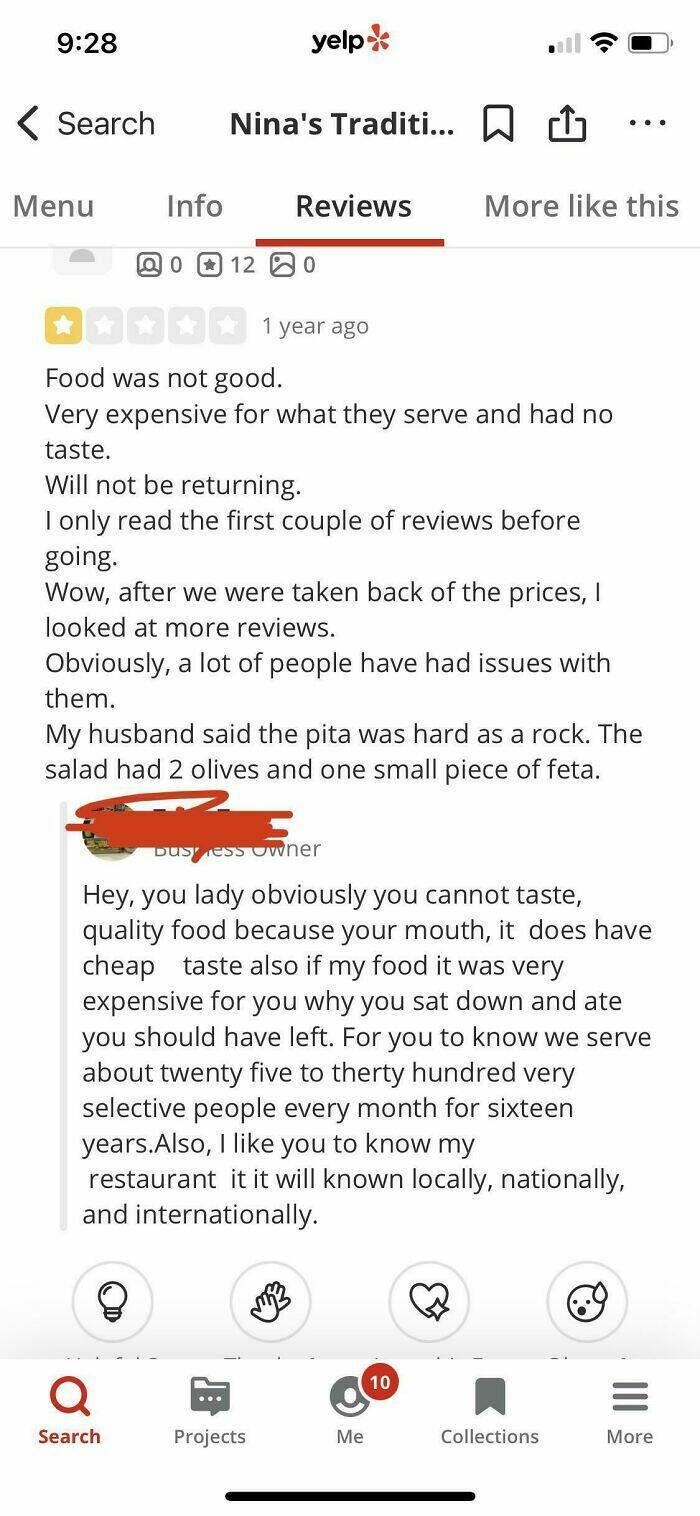Select the Reviews tab

[353, 206]
